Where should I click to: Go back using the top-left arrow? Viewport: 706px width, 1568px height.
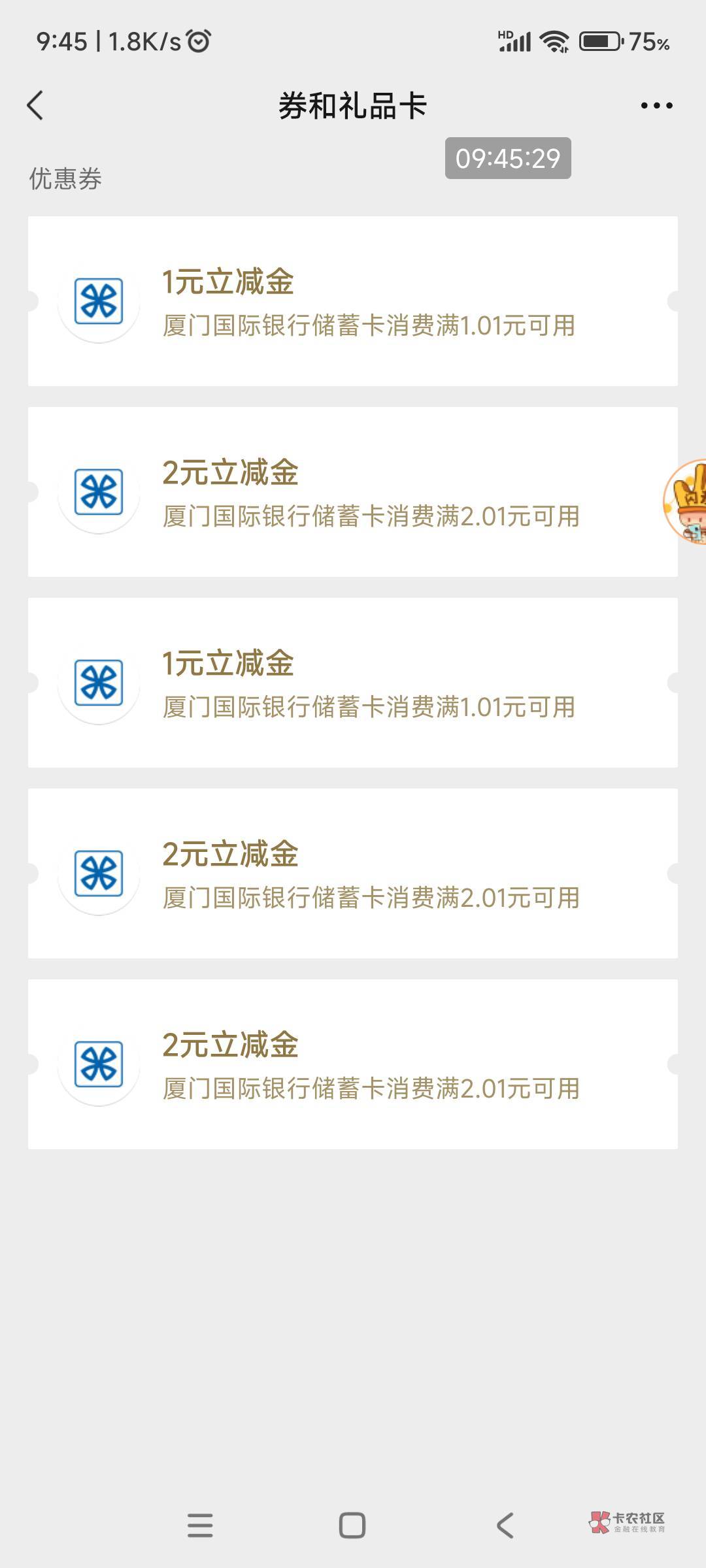tap(35, 105)
